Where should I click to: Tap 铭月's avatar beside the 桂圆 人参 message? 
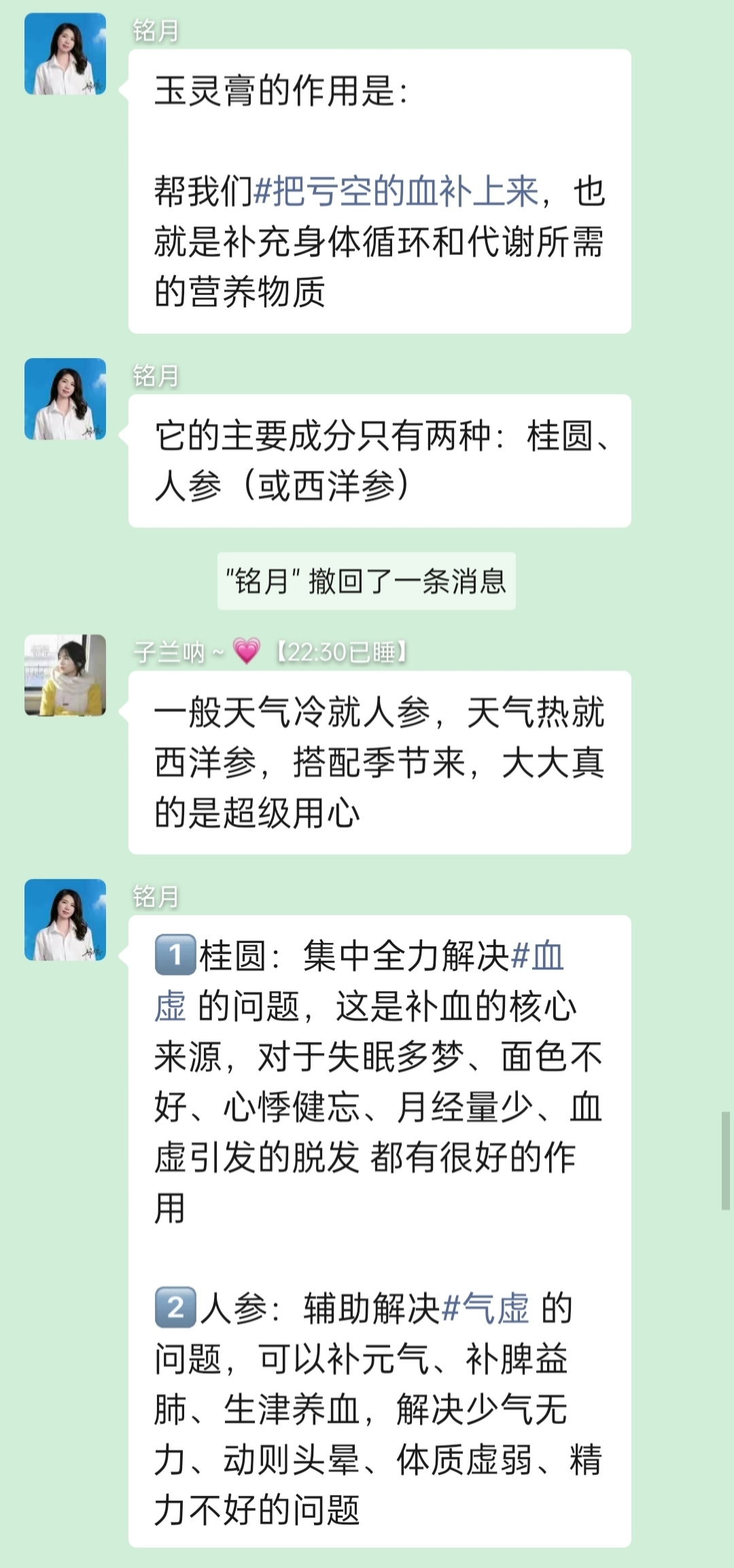pos(65,920)
